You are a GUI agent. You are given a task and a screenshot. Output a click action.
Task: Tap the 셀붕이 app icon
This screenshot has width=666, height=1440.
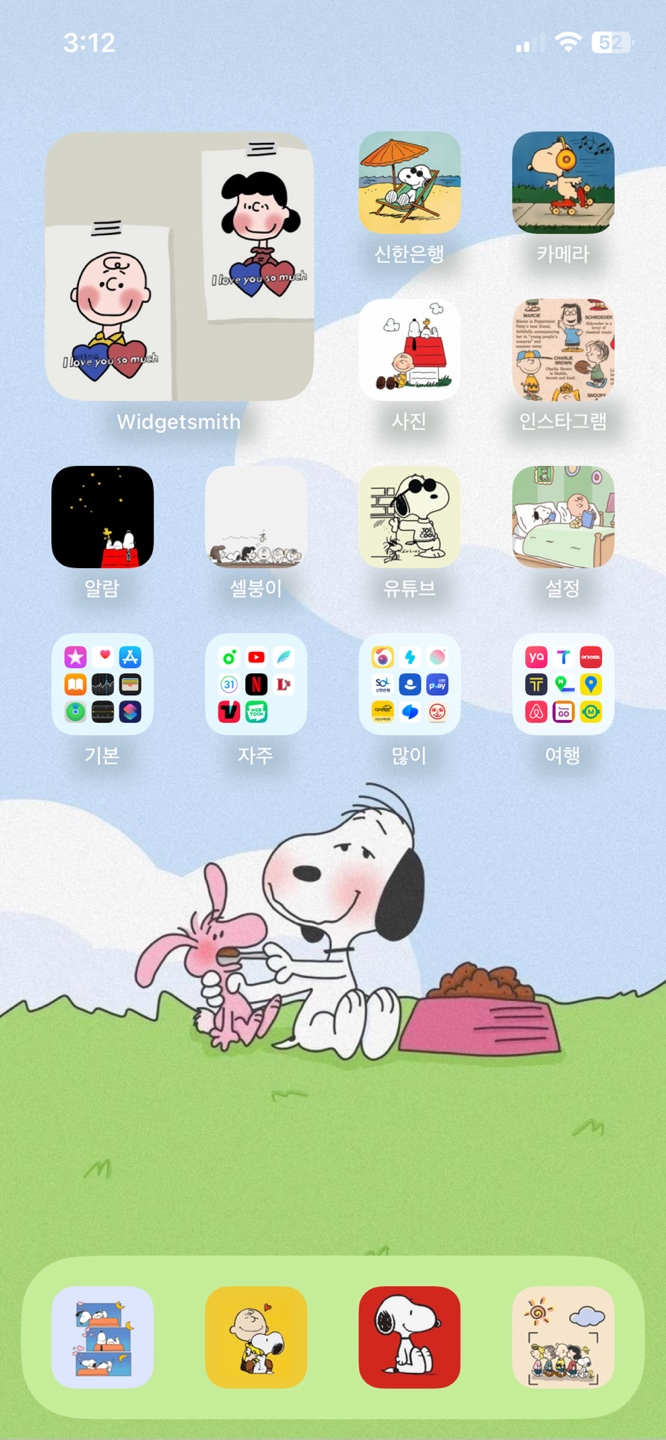256,517
